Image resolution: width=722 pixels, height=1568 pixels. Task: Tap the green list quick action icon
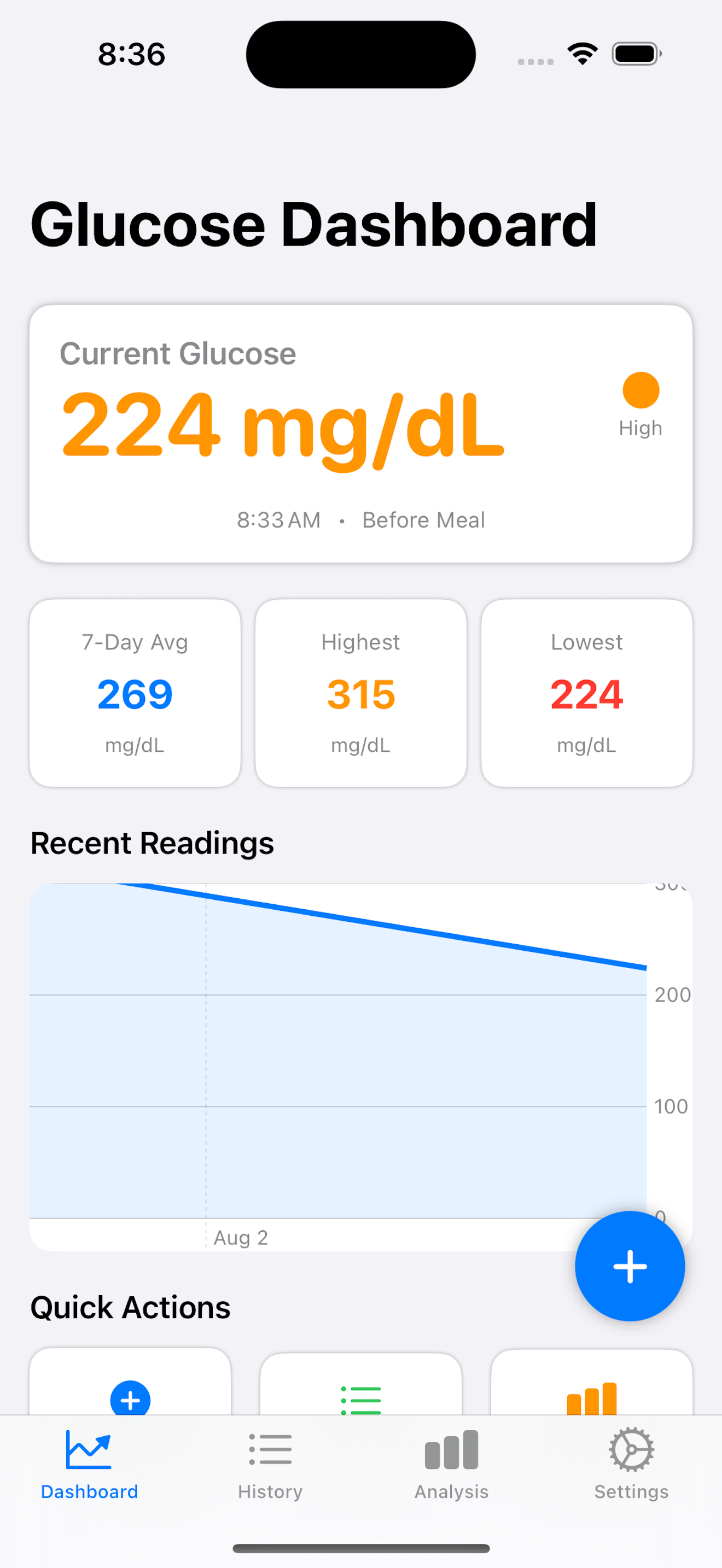[x=360, y=1400]
